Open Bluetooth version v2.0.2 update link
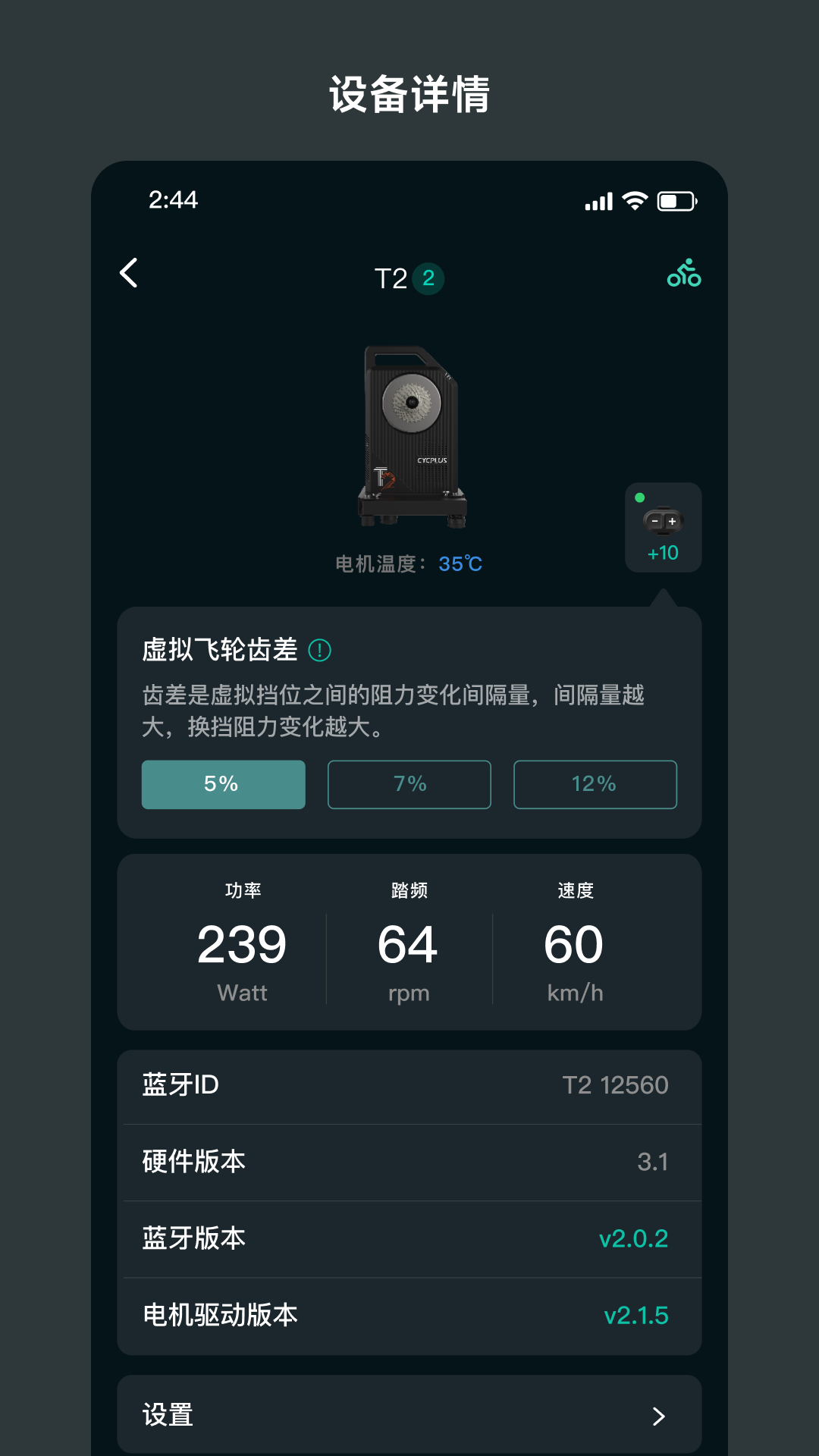Viewport: 819px width, 1456px height. click(x=634, y=1238)
